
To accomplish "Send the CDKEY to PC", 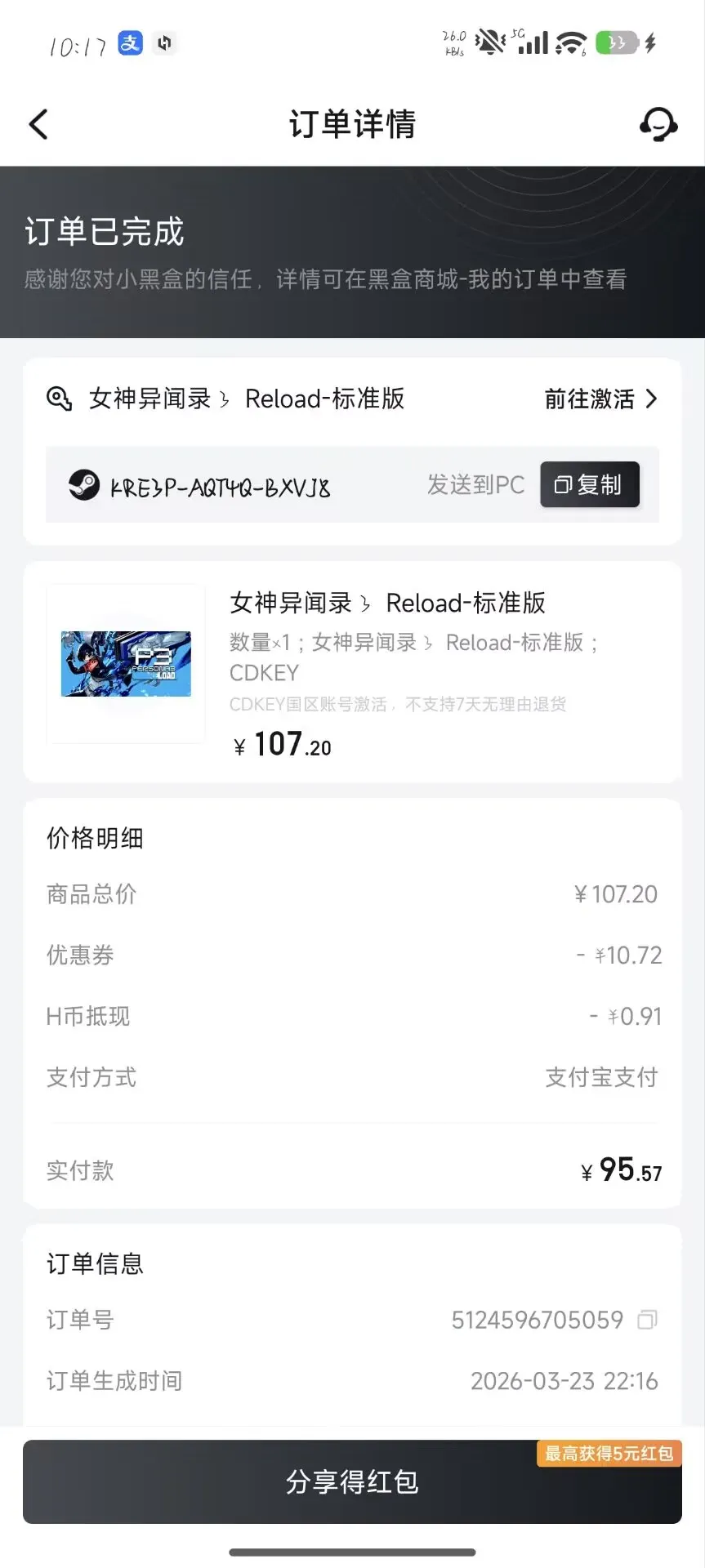I will (x=475, y=485).
